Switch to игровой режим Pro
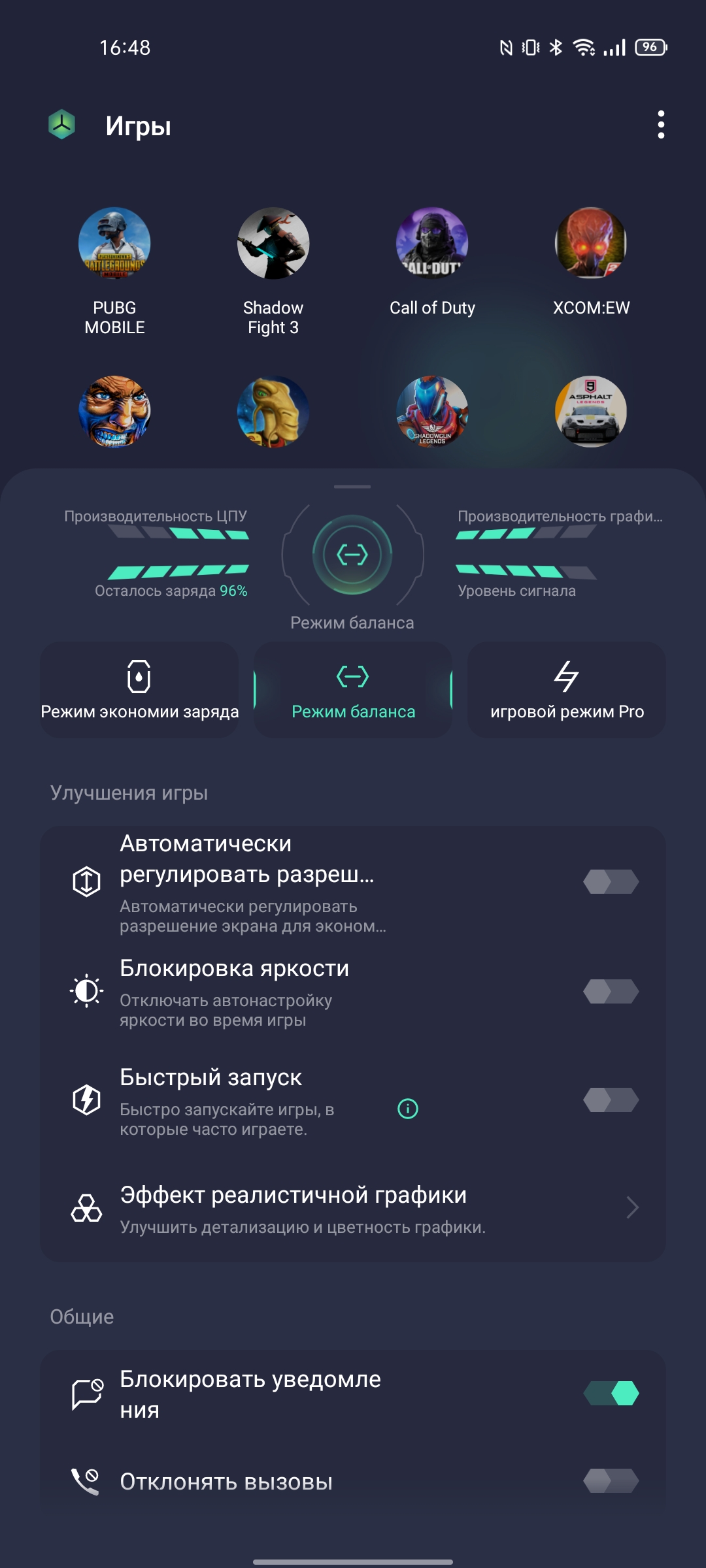The image size is (706, 1568). pos(567,690)
